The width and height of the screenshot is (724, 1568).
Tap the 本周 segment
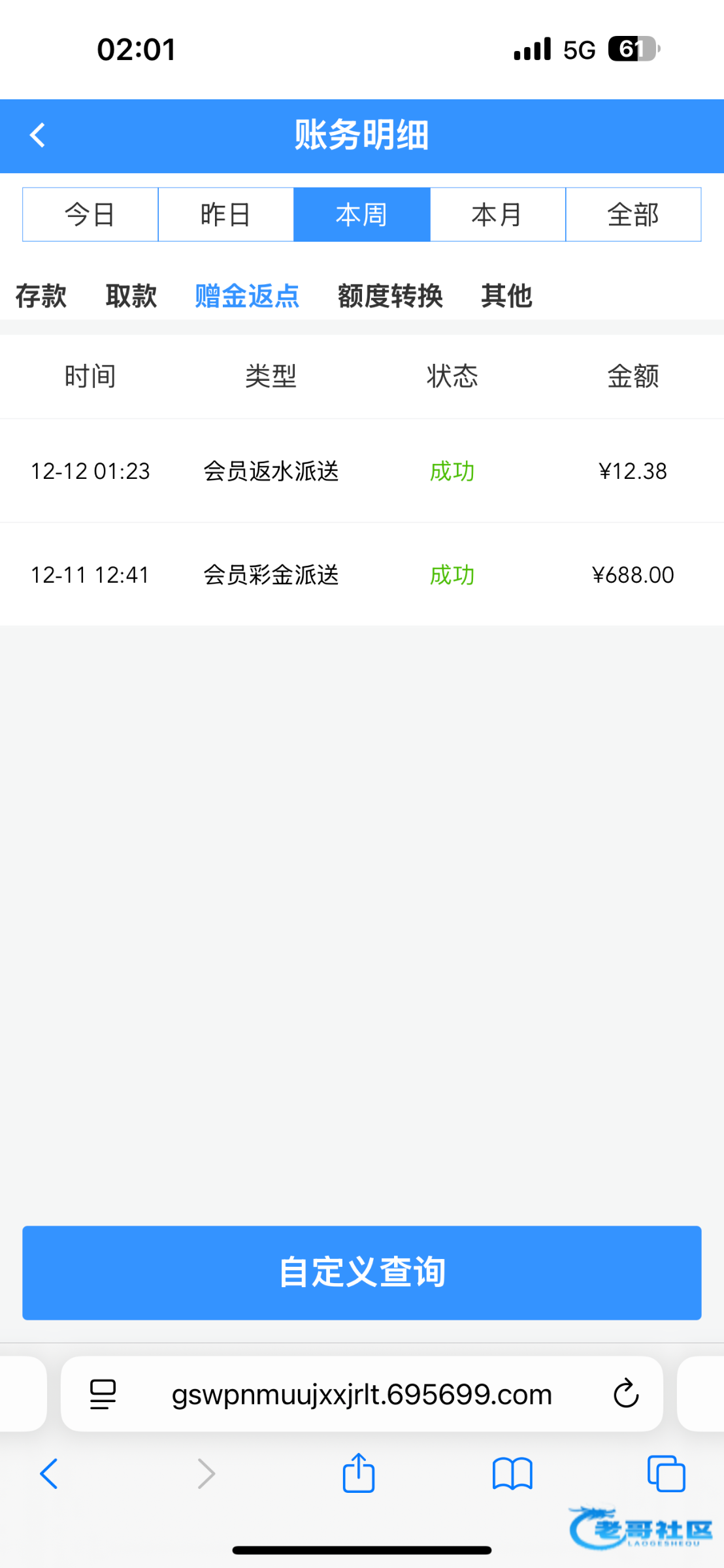point(361,215)
